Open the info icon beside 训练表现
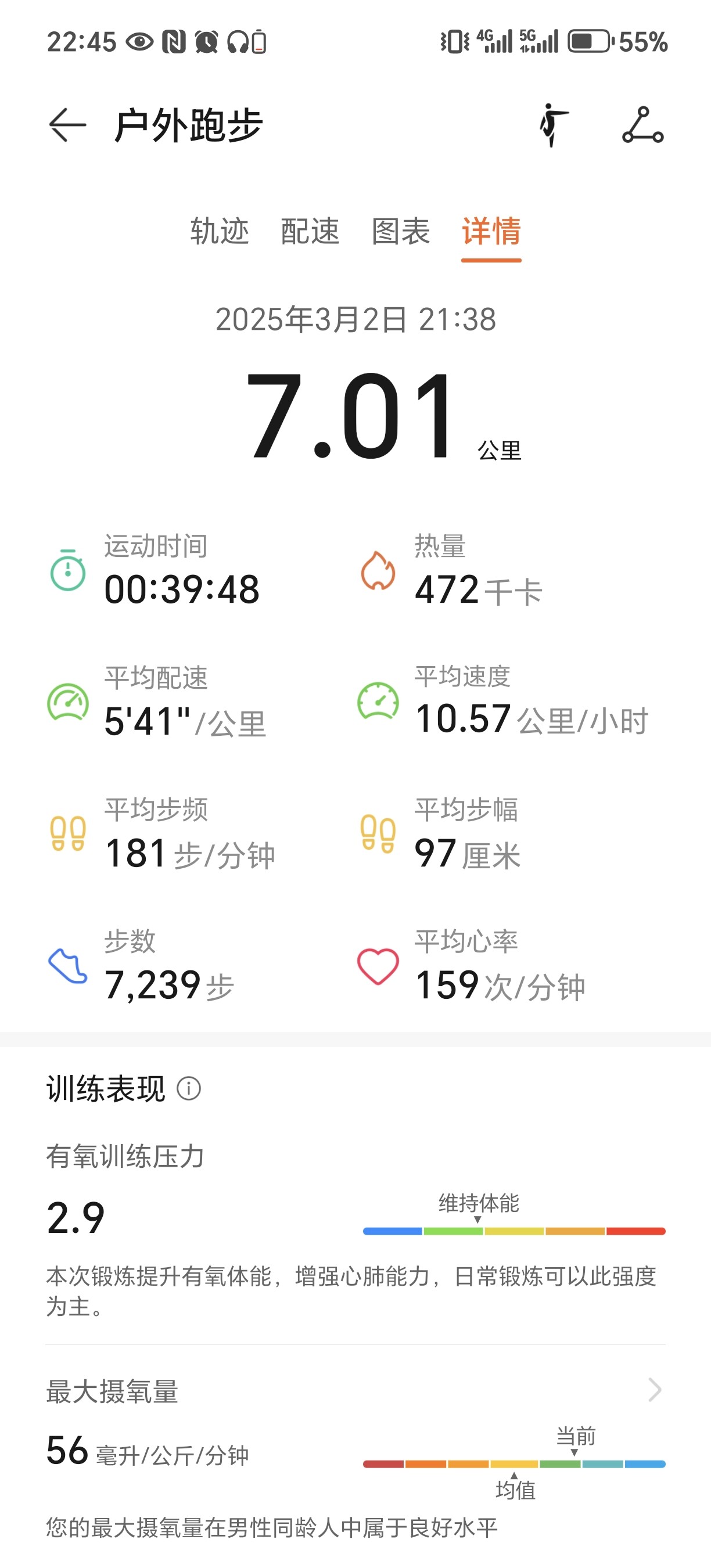The height and width of the screenshot is (1568, 711). click(189, 1088)
